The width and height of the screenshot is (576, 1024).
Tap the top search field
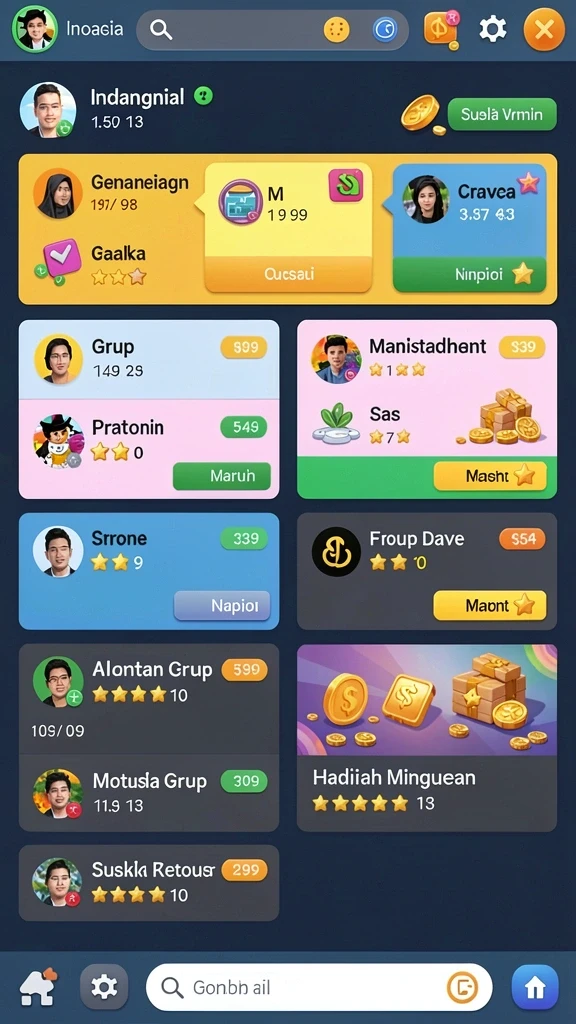[272, 30]
